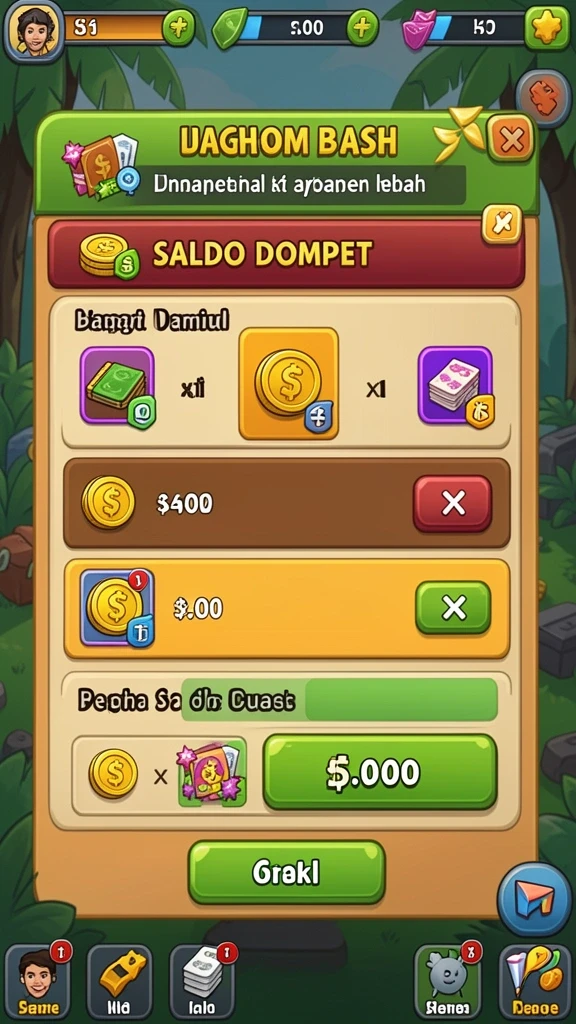Image resolution: width=576 pixels, height=1024 pixels.
Task: Tap the green X on the $.00 row
Action: 453,608
